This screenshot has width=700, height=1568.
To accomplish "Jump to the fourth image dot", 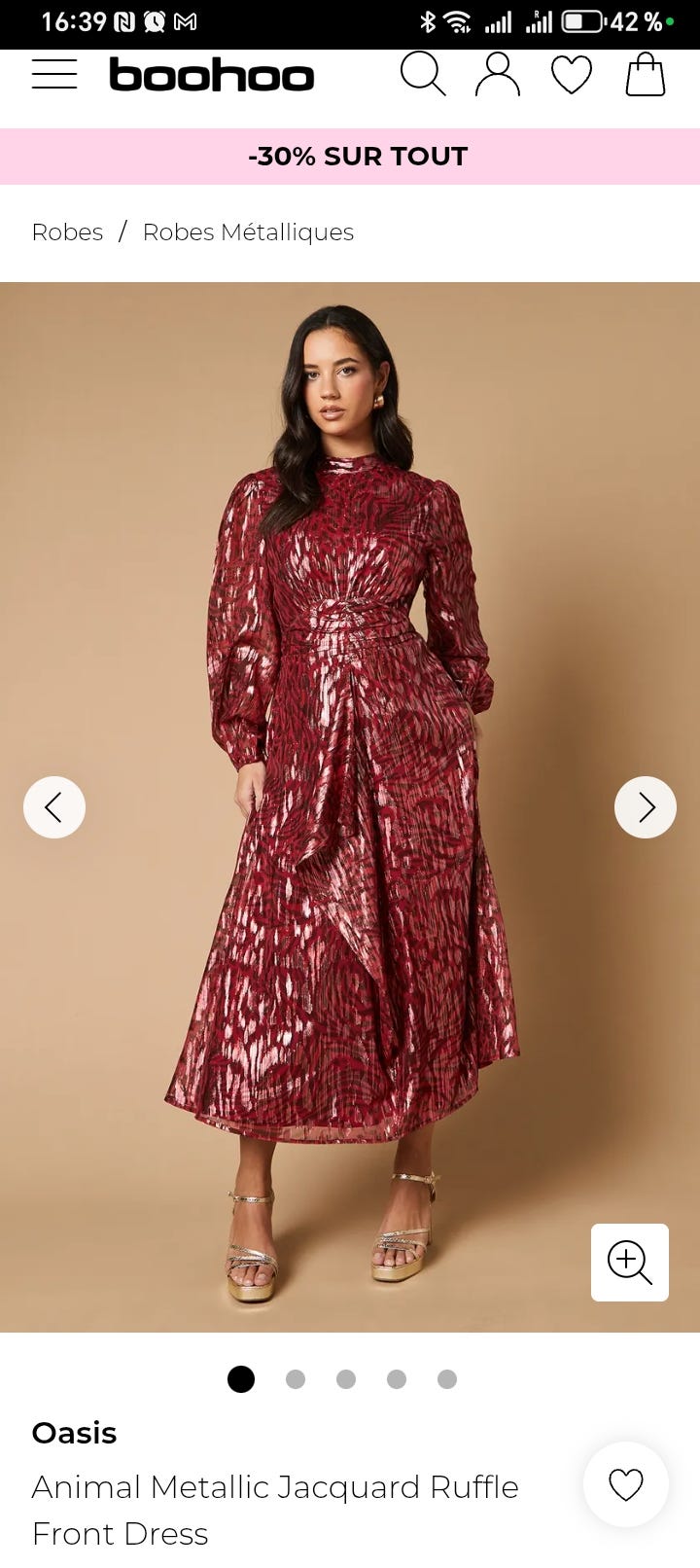I will pyautogui.click(x=397, y=1379).
